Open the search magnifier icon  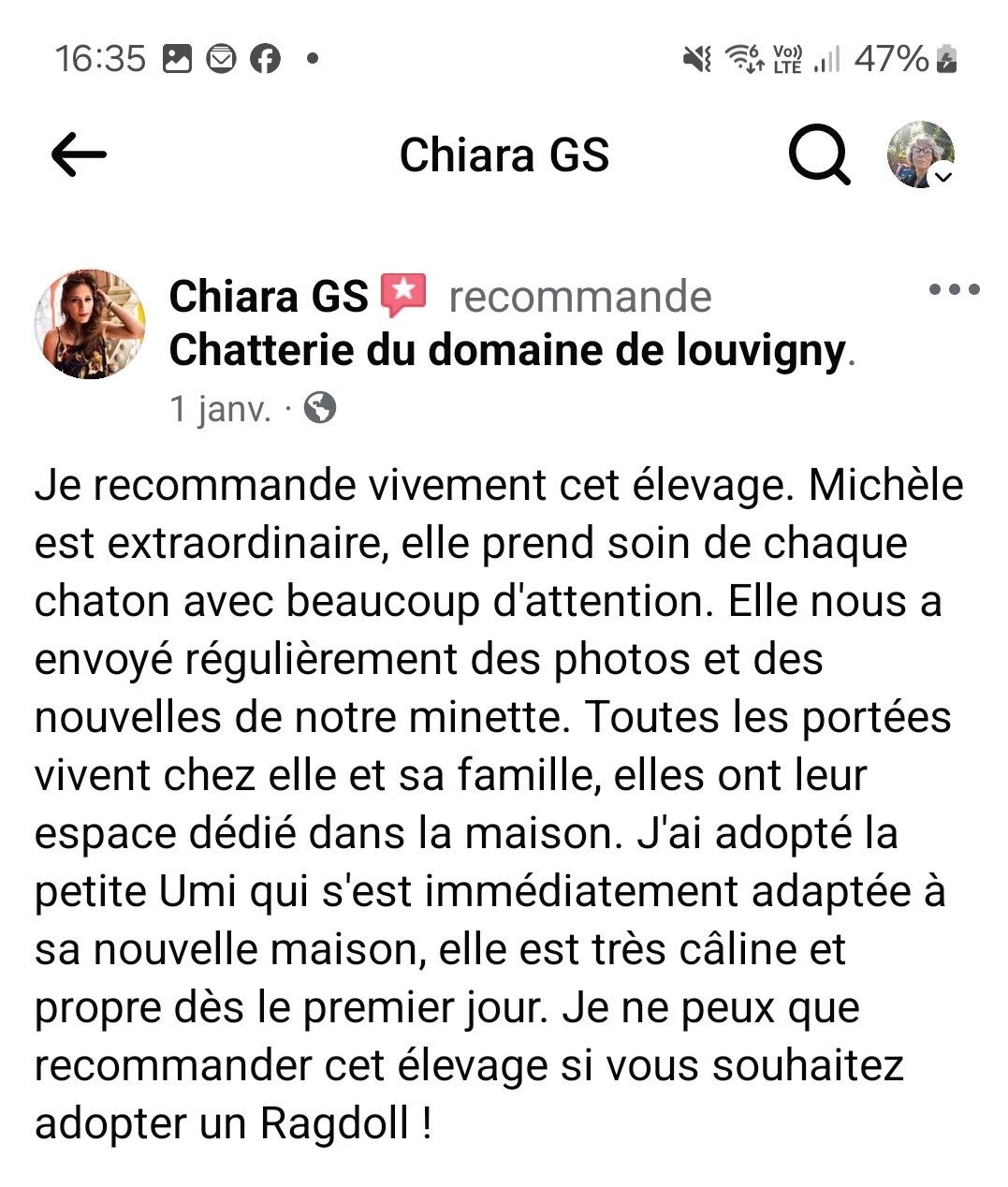[x=819, y=155]
